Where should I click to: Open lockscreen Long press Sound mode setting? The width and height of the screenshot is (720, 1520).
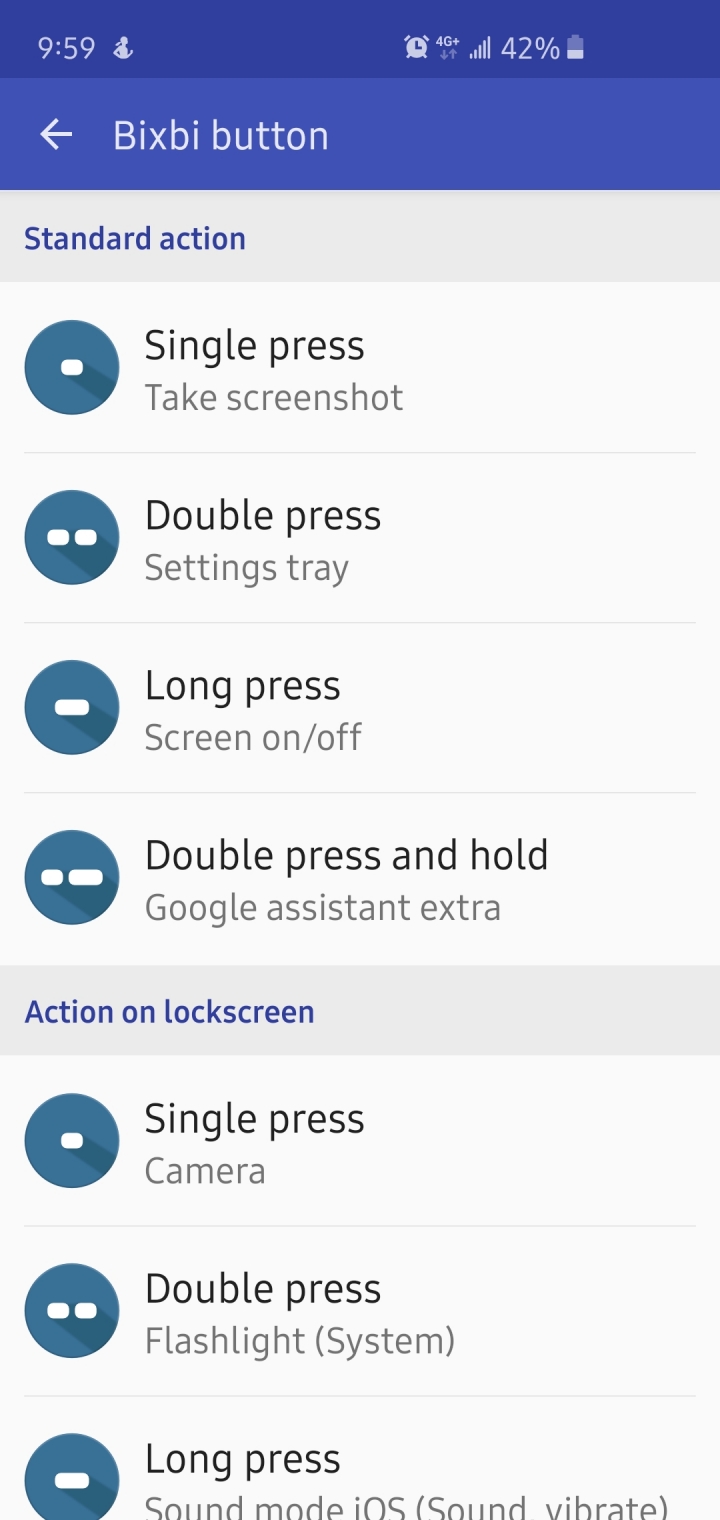(x=360, y=1459)
